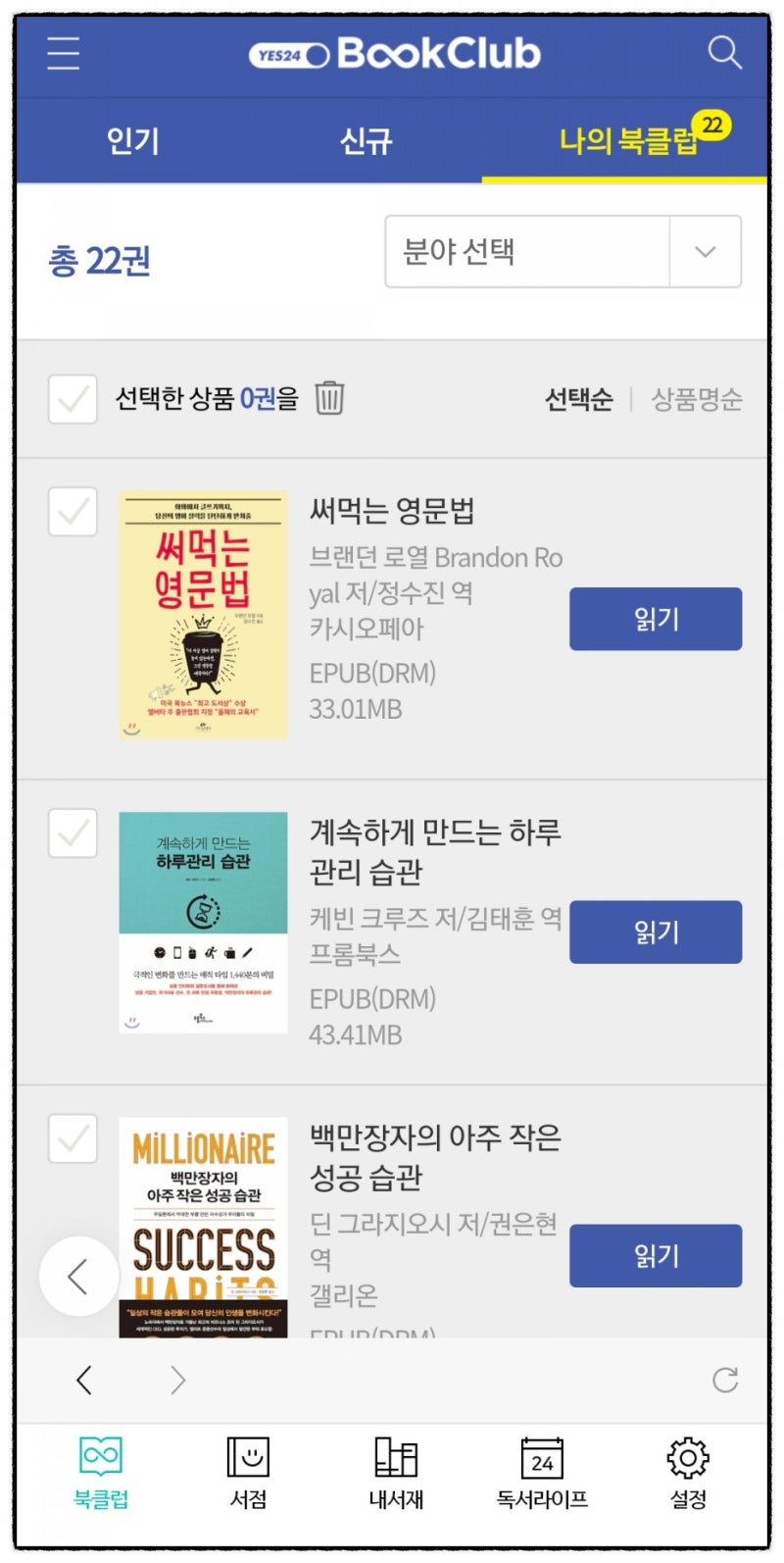Open the hamburger menu
This screenshot has height=1563, width=784.
click(x=62, y=54)
